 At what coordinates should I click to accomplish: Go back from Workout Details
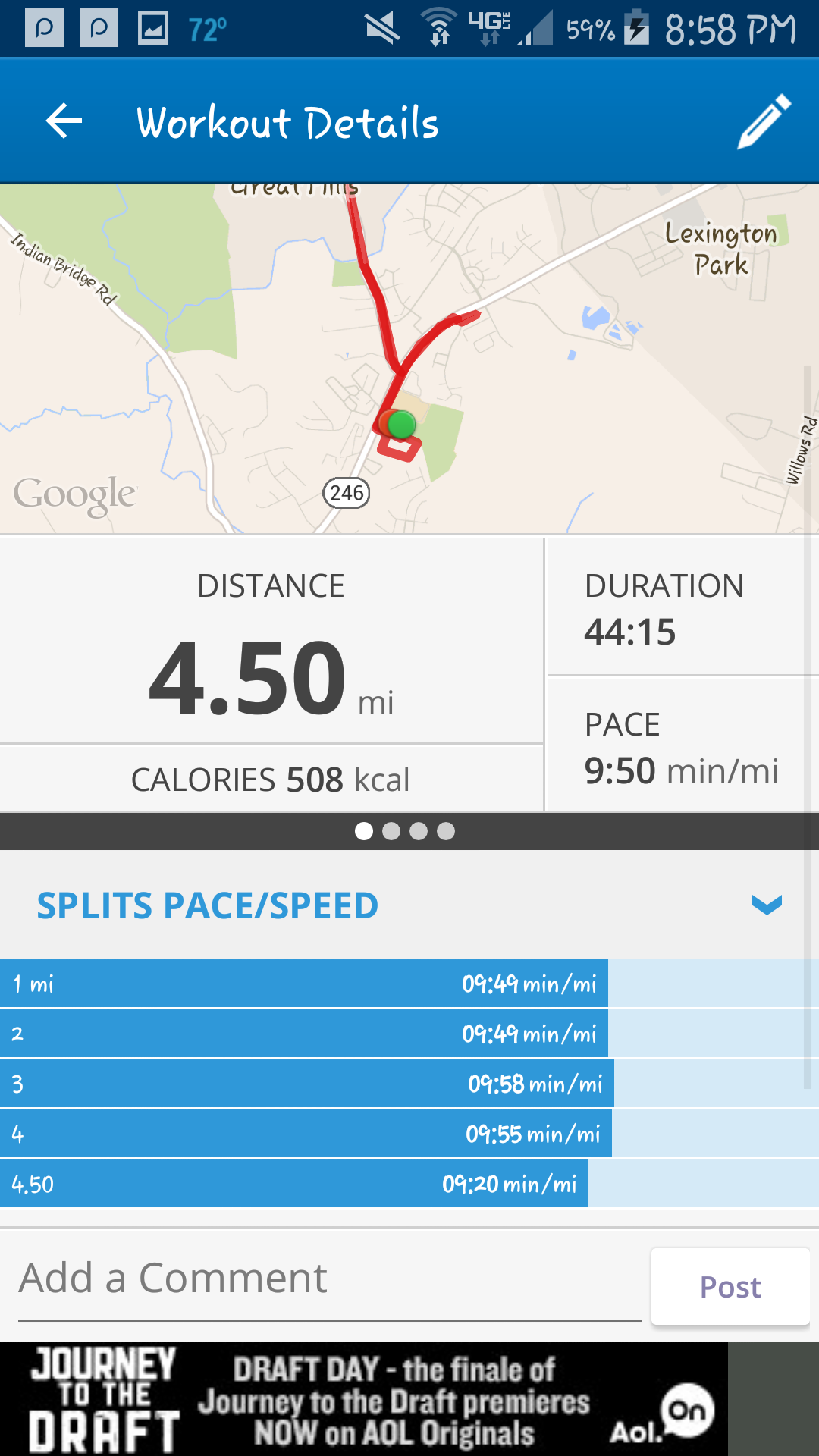64,121
